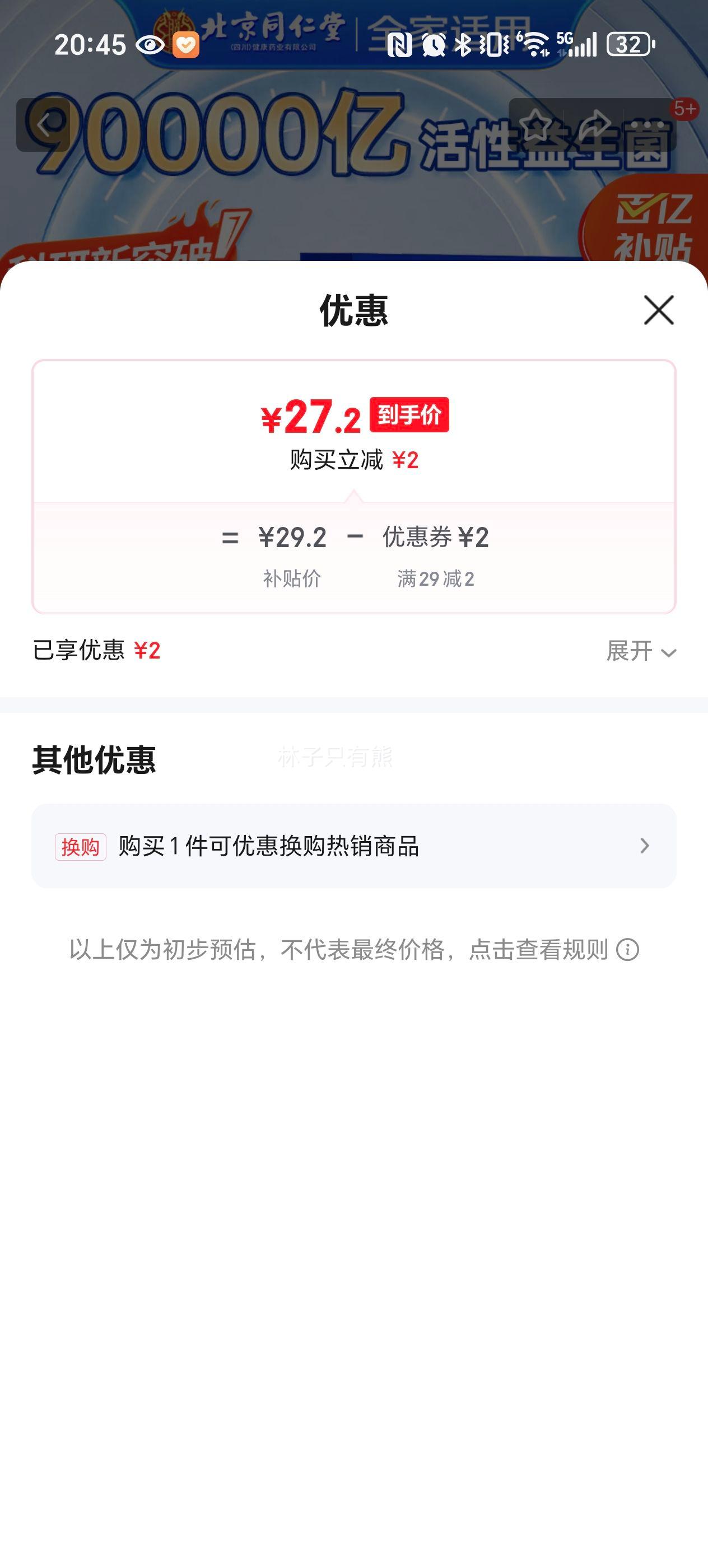Tap the back arrow on the product image
This screenshot has height=1568, width=708.
pos(43,124)
